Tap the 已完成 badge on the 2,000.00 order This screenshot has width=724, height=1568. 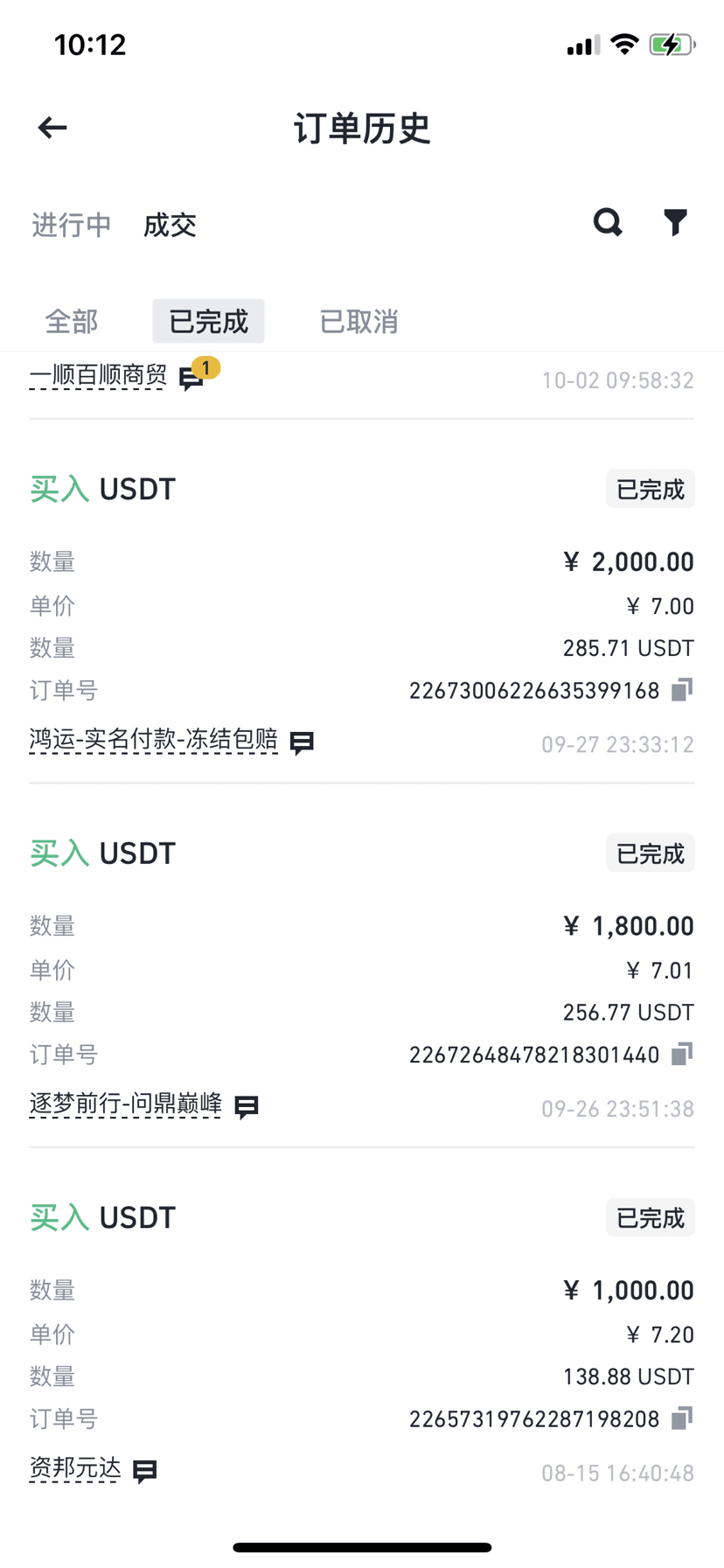click(x=650, y=489)
